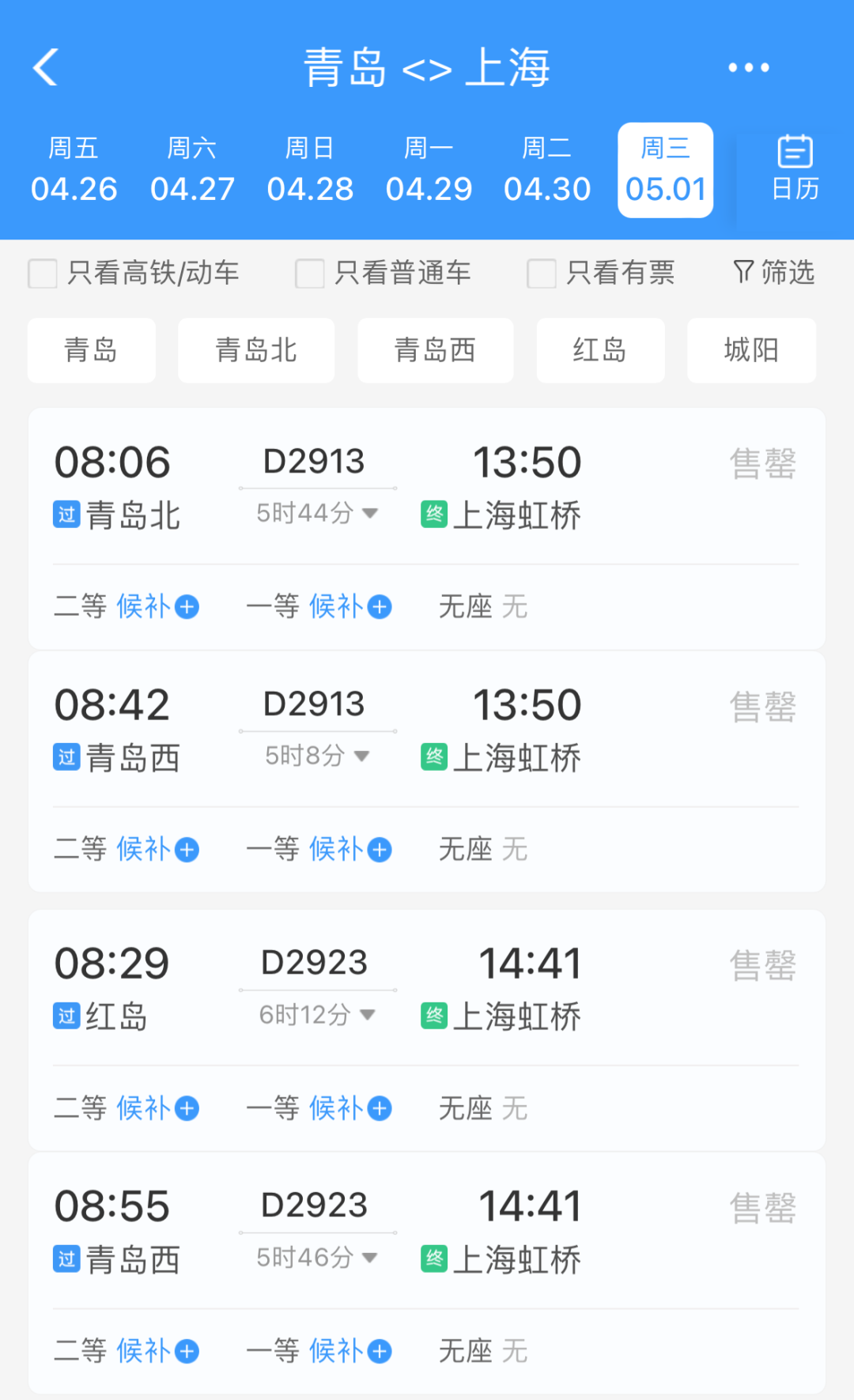The width and height of the screenshot is (854, 1400).
Task: Tap 二等 候补 on the 08:29 红岛 train
Action: coord(127,1108)
